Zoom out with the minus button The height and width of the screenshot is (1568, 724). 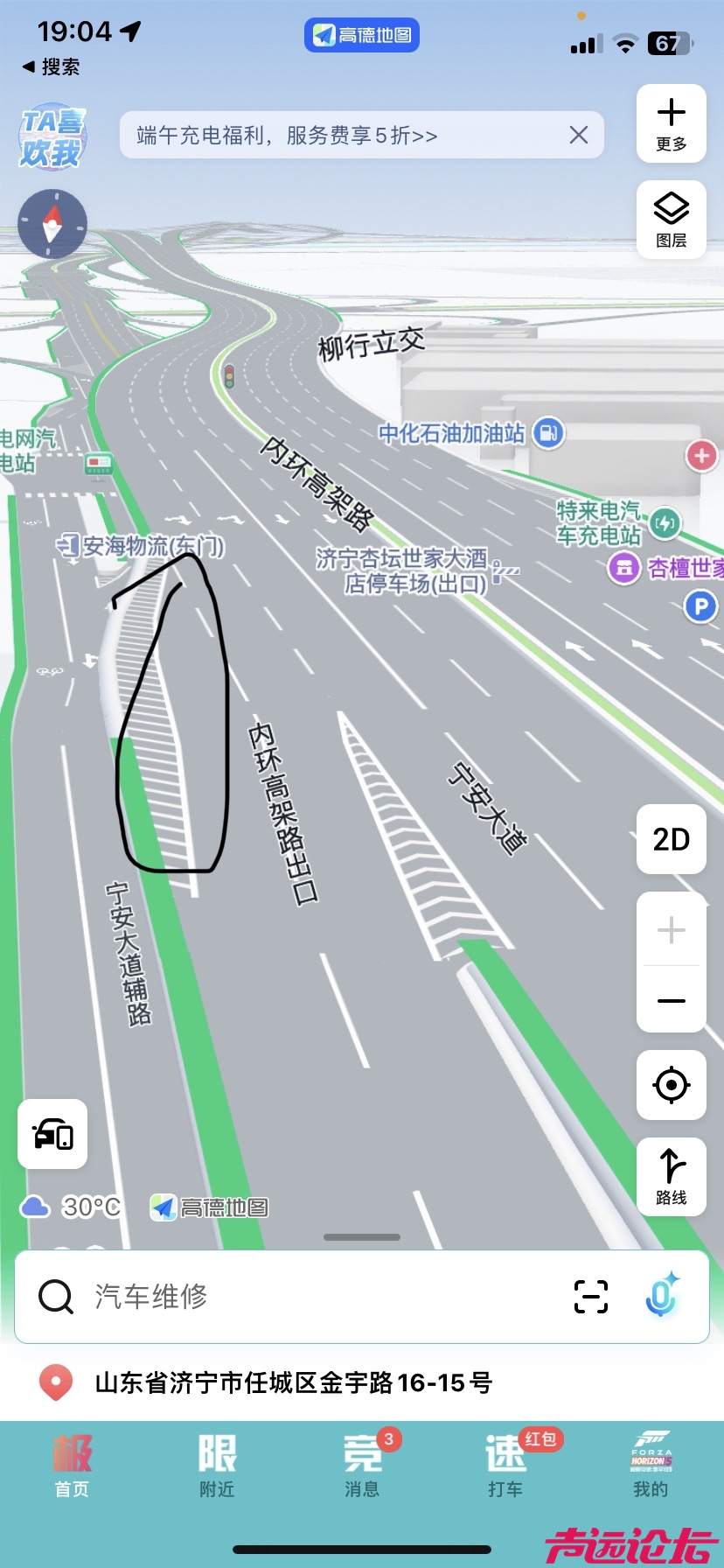(x=671, y=1000)
